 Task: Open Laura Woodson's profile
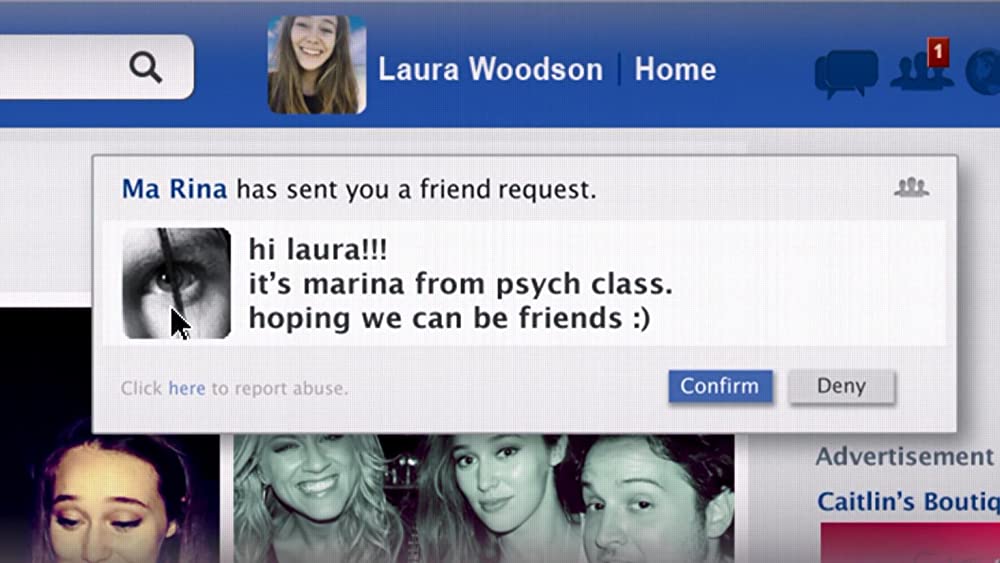pyautogui.click(x=490, y=69)
